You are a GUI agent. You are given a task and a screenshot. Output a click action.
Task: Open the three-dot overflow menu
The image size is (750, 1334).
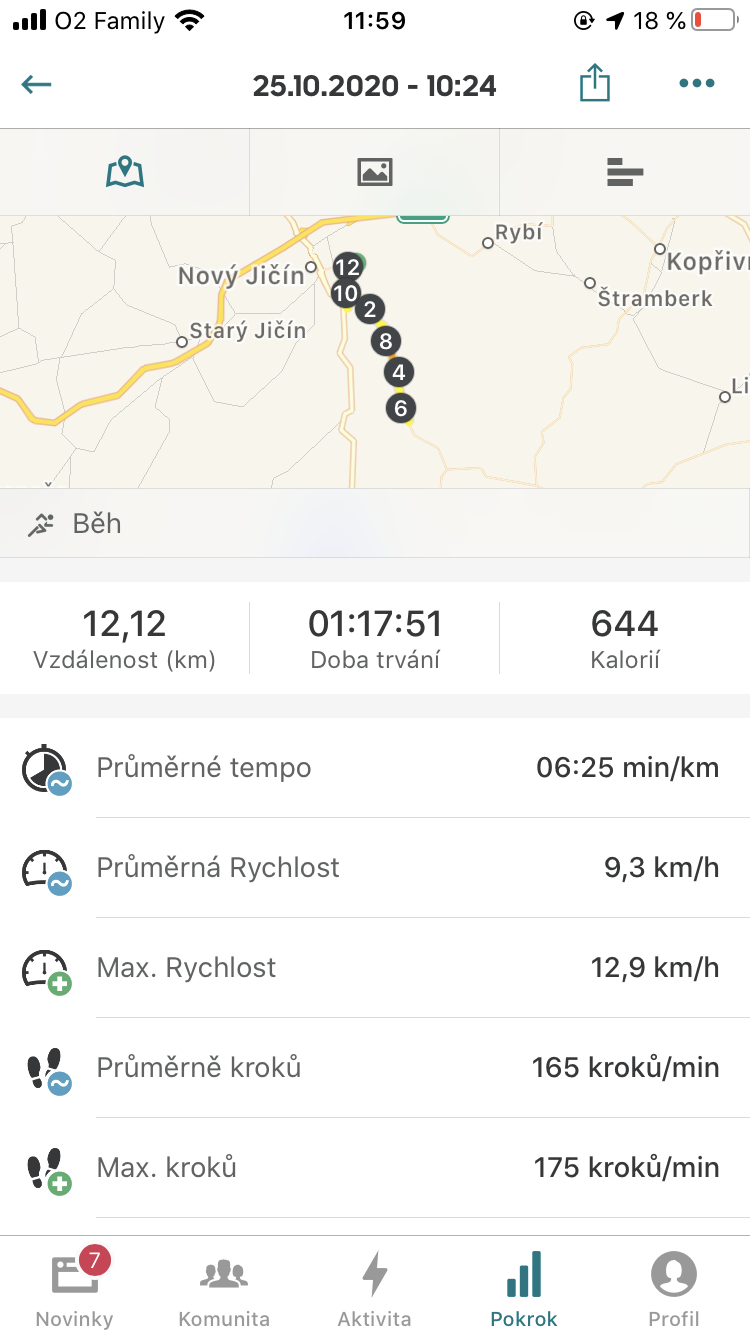click(x=697, y=84)
